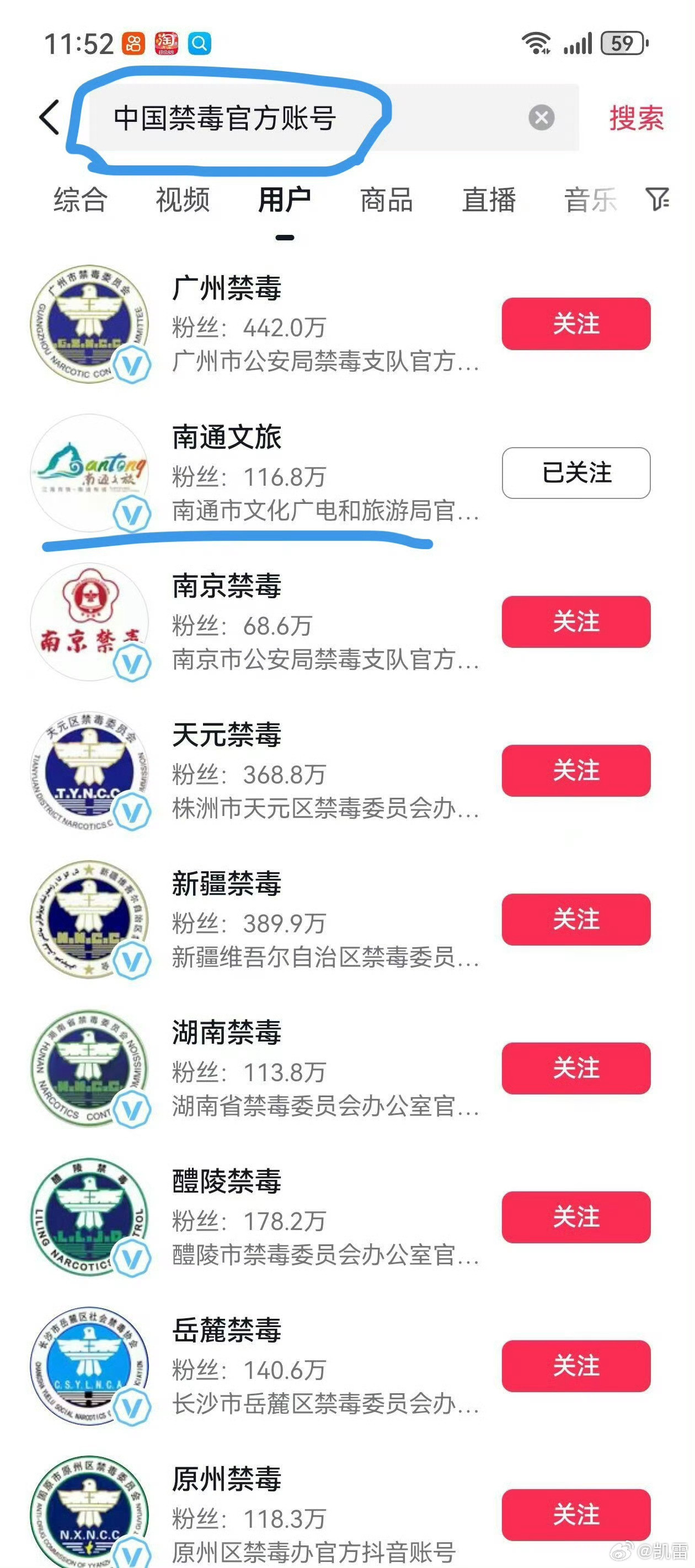Viewport: 695px width, 1568px height.
Task: Open the Taobao icon in status bar
Action: (164, 42)
